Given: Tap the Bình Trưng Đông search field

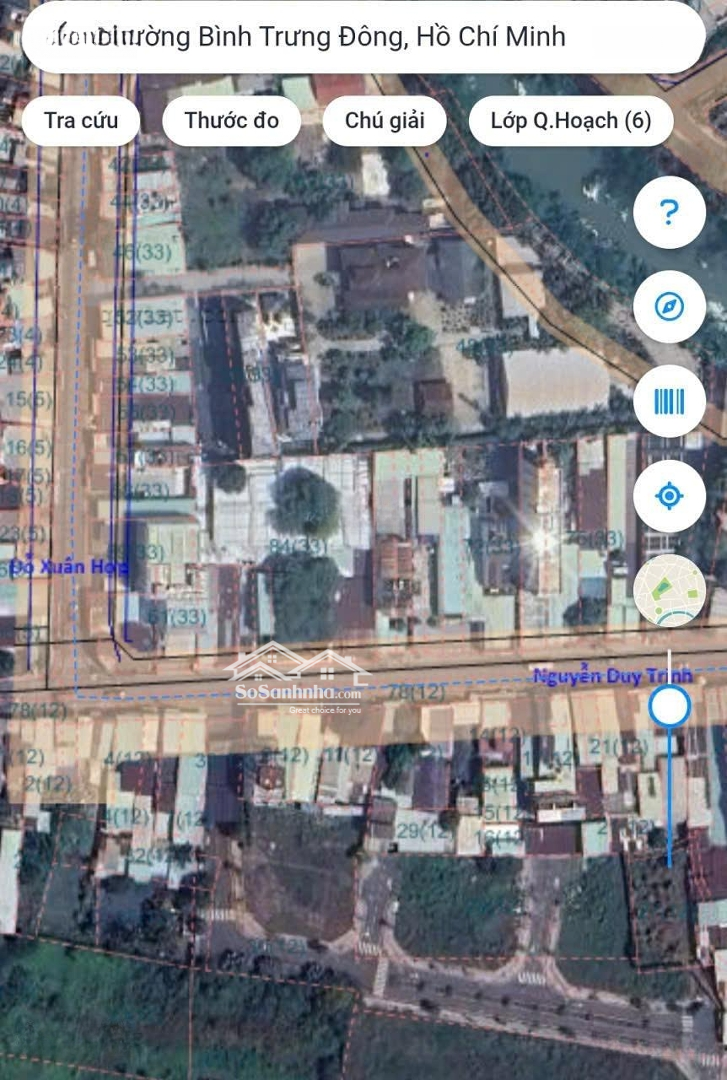Looking at the screenshot, I should 363,38.
